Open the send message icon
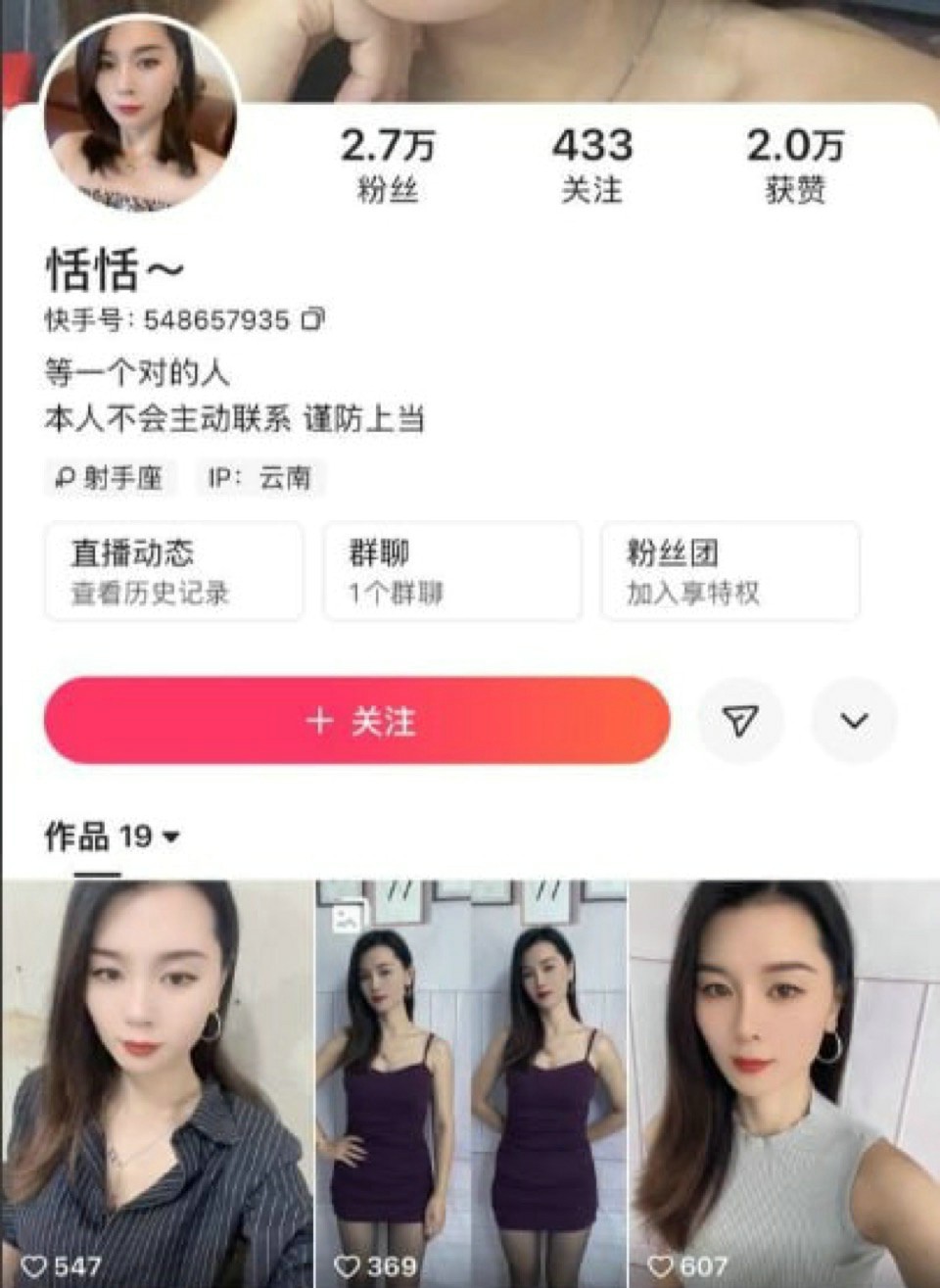940x1288 pixels. click(740, 721)
